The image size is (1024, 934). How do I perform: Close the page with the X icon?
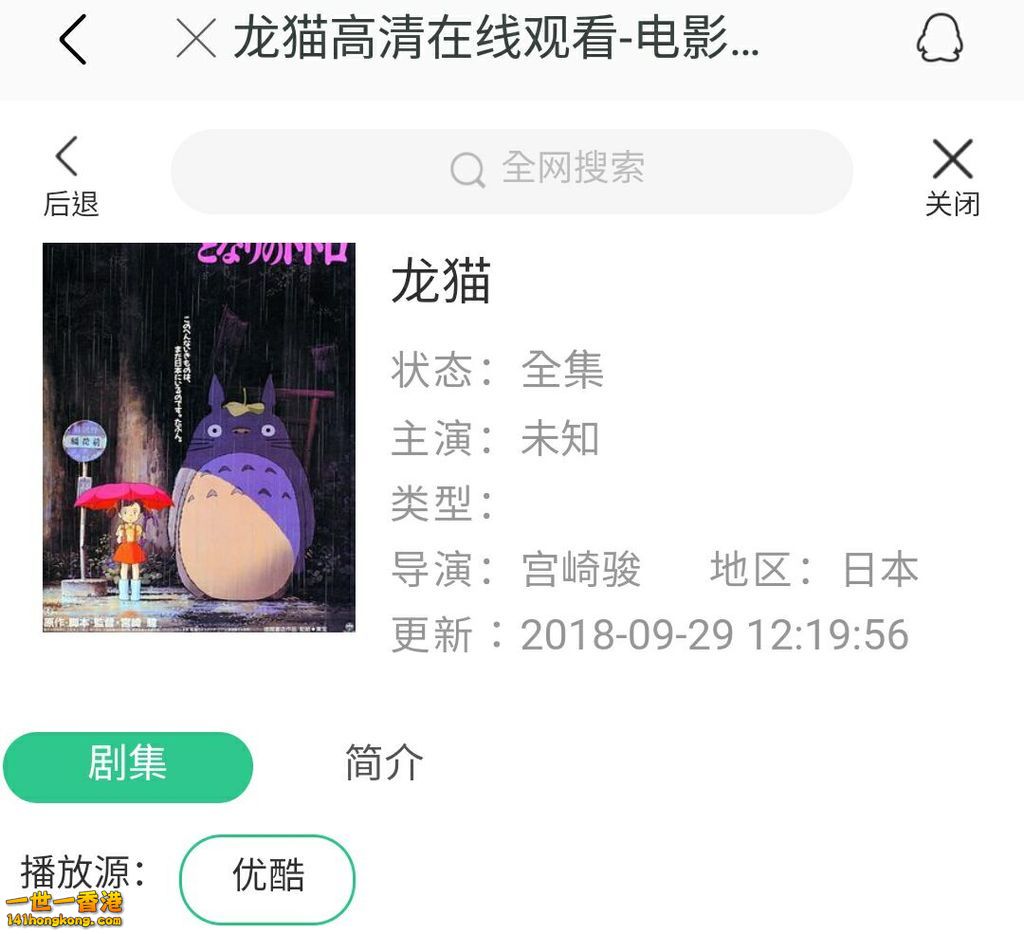click(x=196, y=39)
